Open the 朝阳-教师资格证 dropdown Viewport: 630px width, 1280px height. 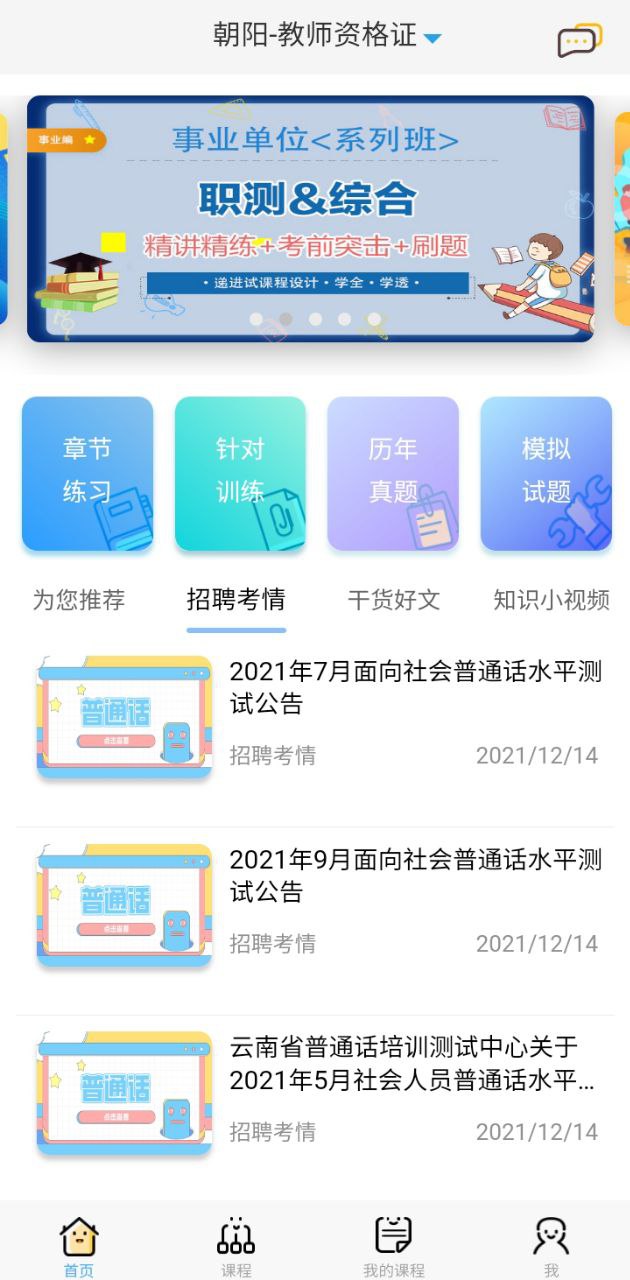326,36
